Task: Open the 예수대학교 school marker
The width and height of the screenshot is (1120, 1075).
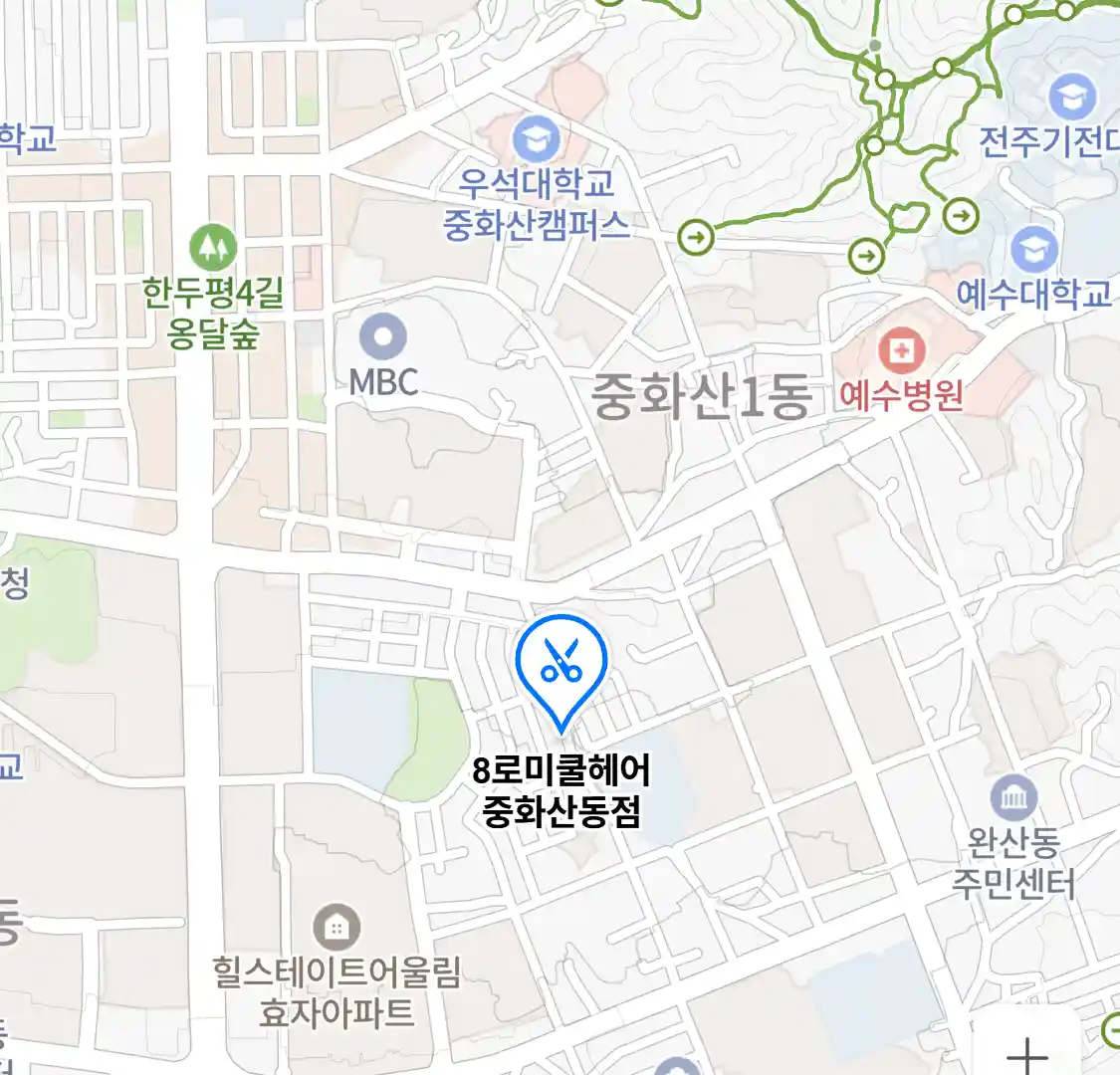Action: [1034, 250]
